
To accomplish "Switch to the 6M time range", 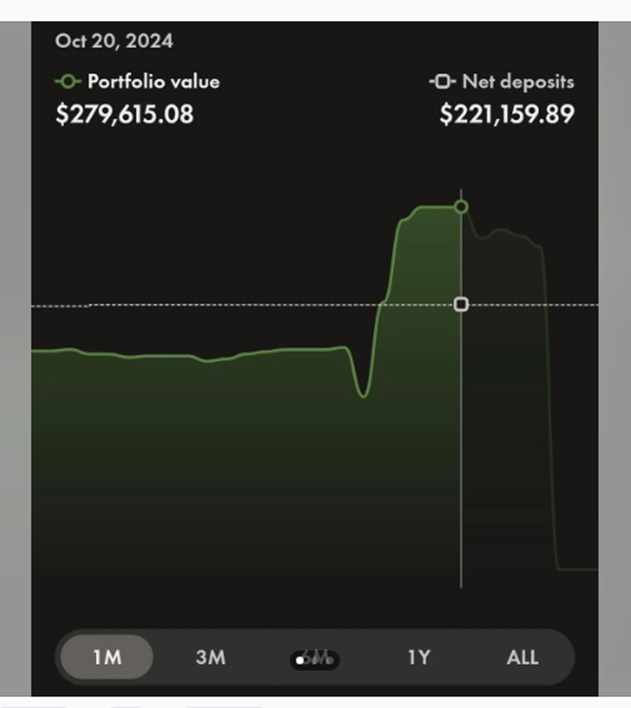I will [x=315, y=657].
